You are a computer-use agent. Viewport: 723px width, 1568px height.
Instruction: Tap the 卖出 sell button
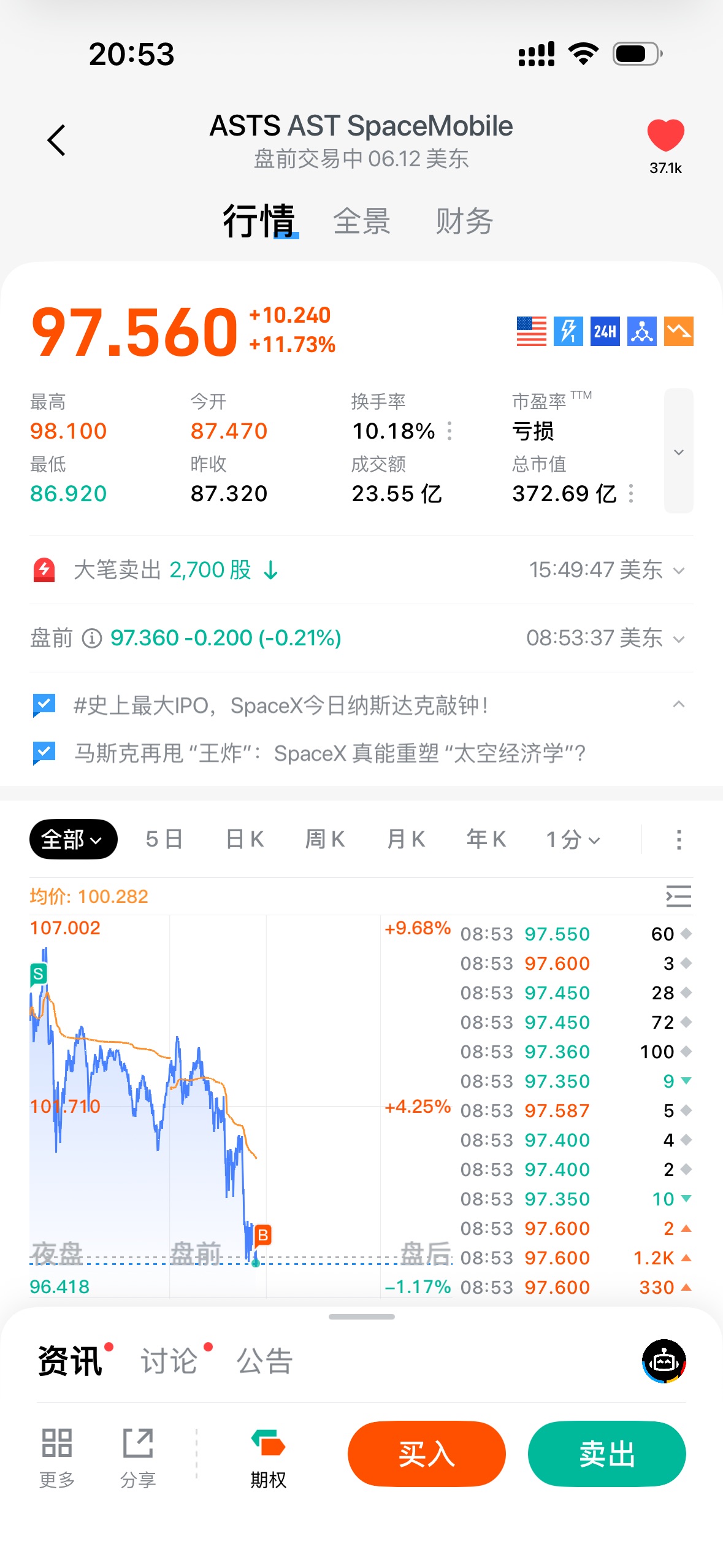coord(606,1453)
